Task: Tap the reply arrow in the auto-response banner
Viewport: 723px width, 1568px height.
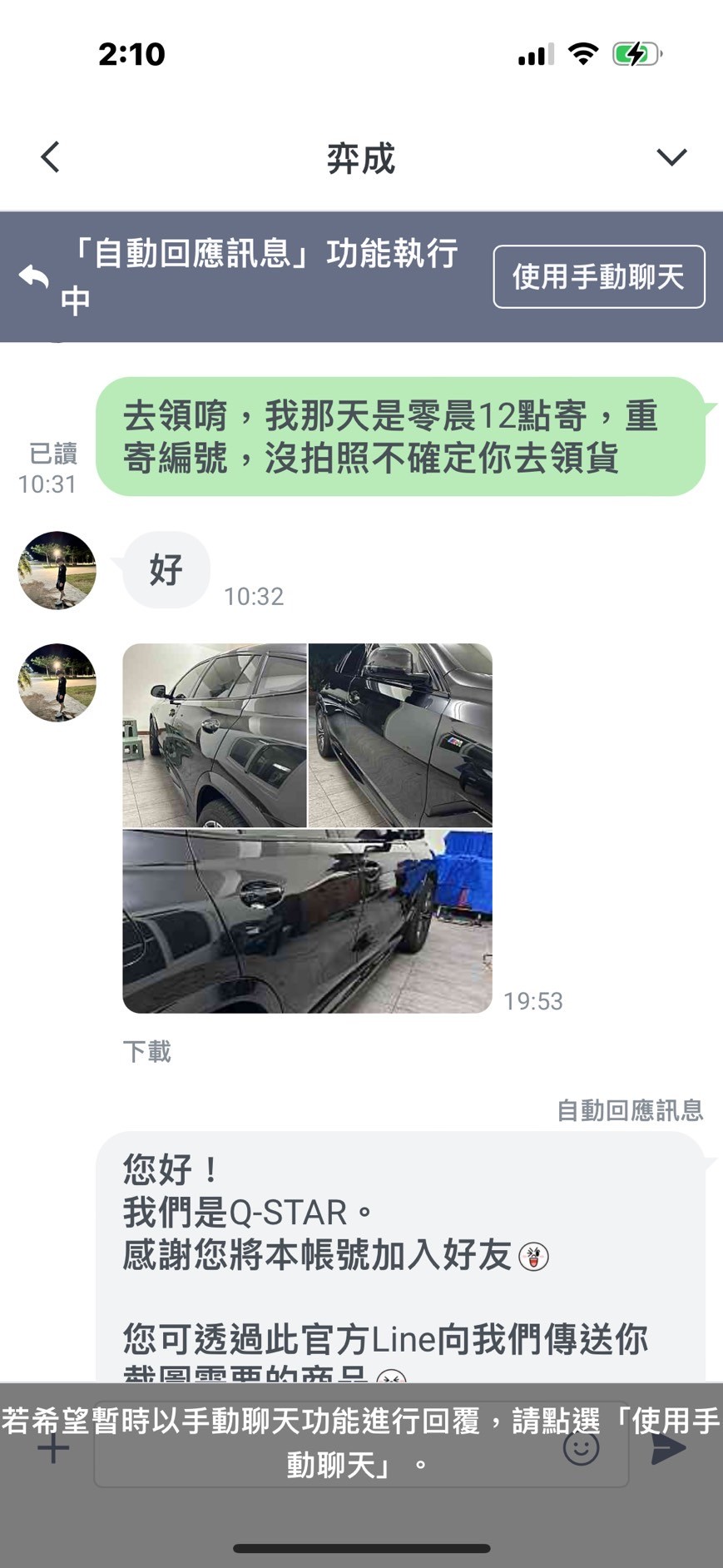Action: pyautogui.click(x=34, y=277)
